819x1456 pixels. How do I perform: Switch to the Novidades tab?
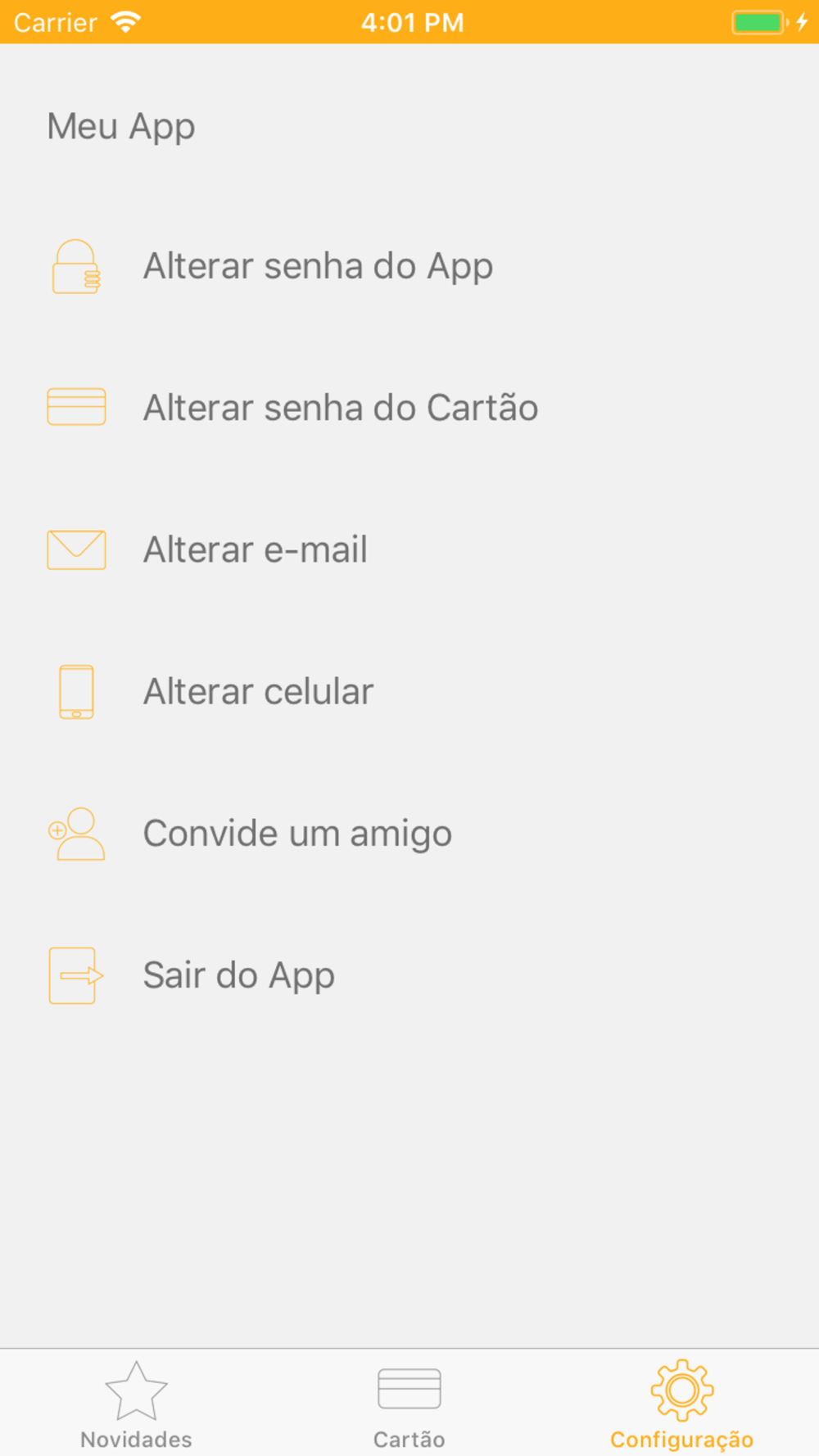coord(136,1404)
